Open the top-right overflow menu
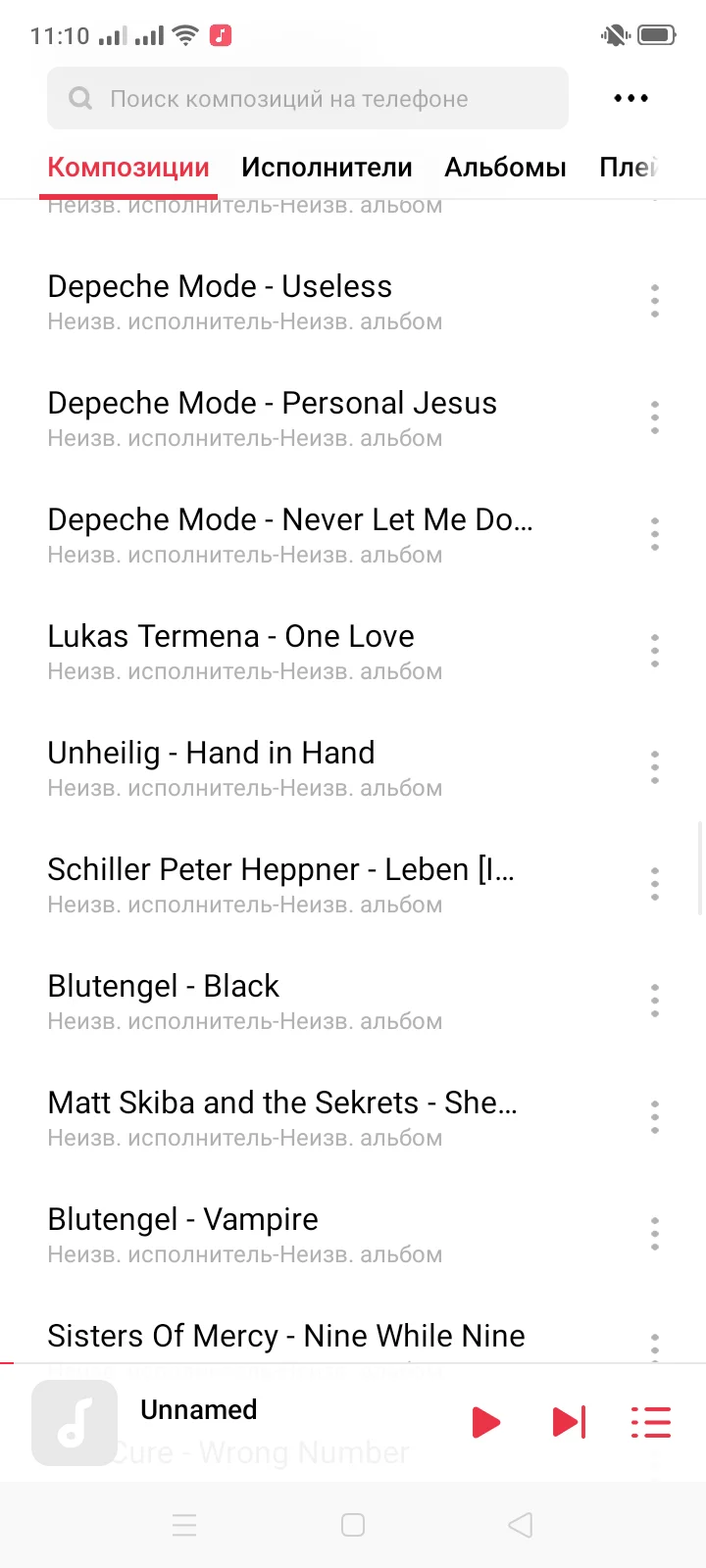The image size is (706, 1568). tap(630, 98)
